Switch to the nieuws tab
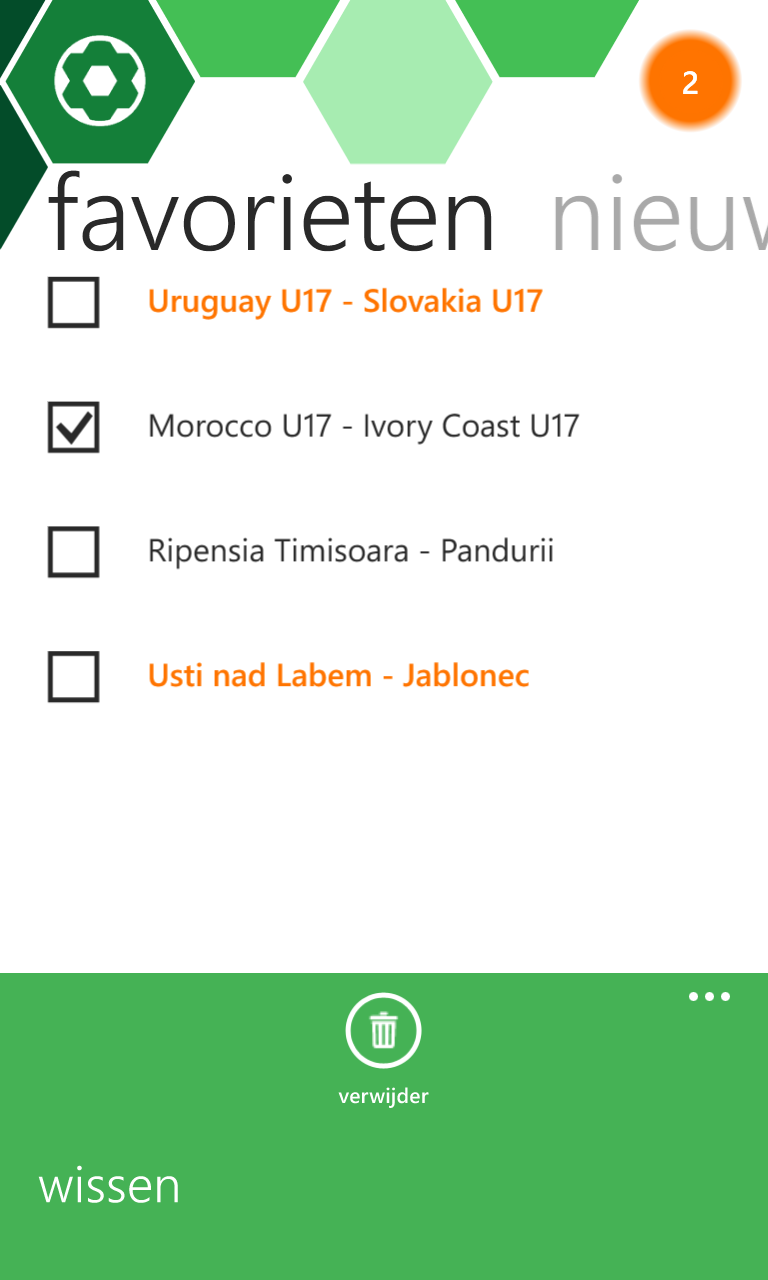 (660, 215)
